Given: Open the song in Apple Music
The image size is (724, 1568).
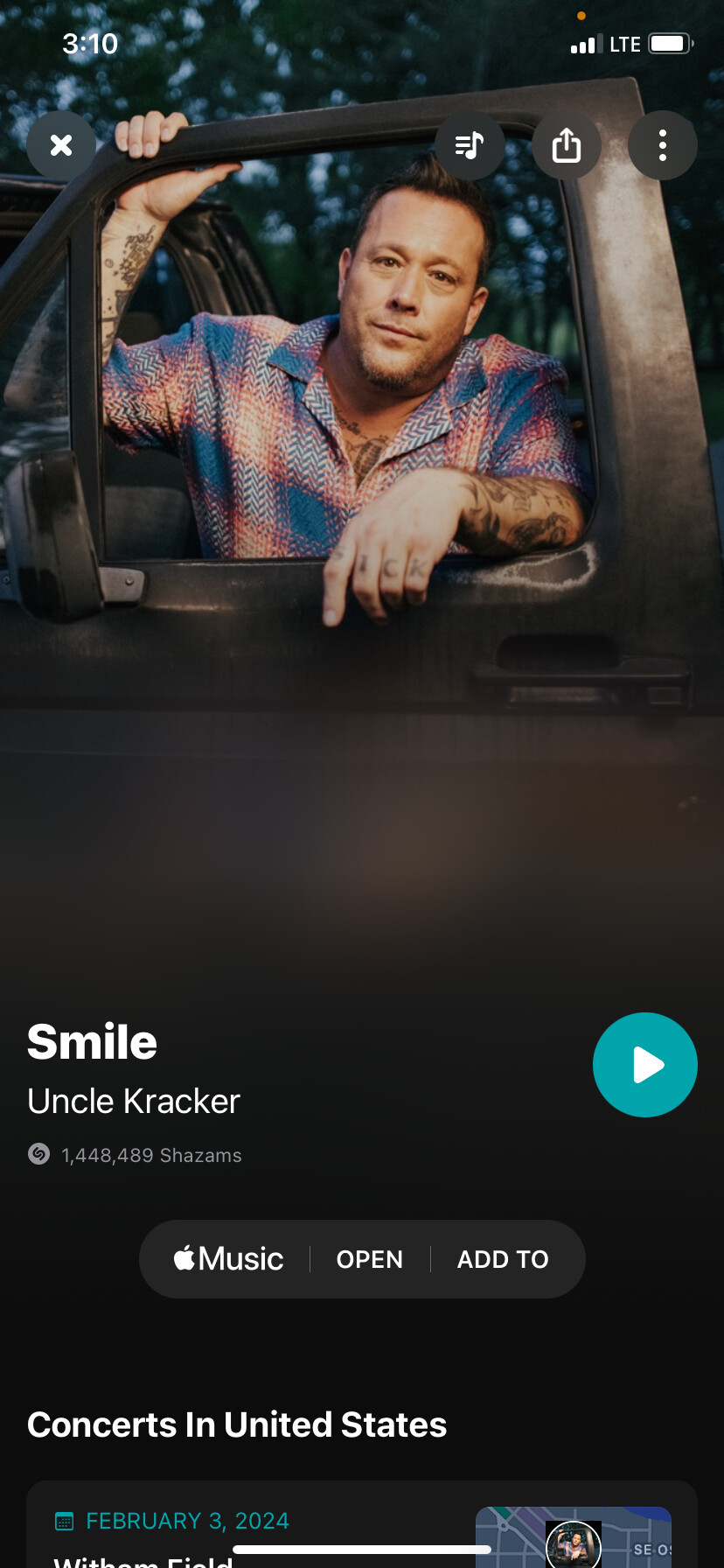Looking at the screenshot, I should [369, 1259].
